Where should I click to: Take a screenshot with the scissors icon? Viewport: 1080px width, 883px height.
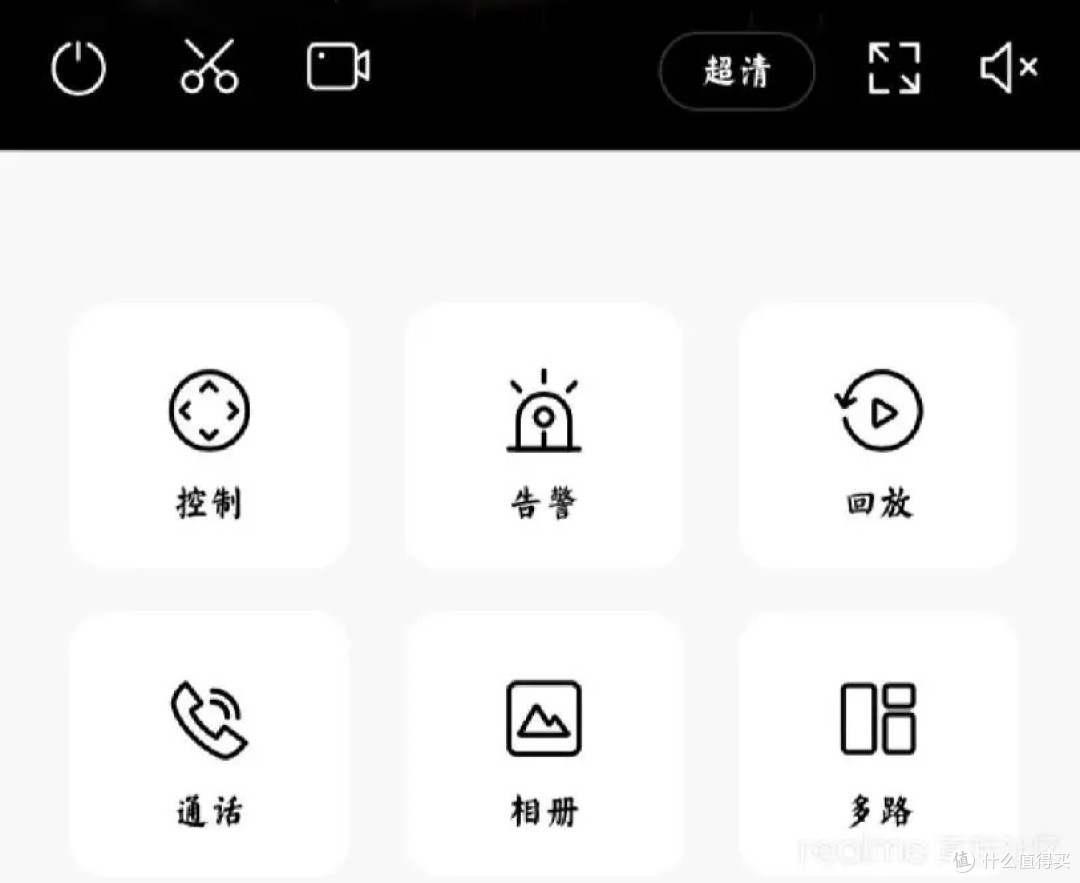[x=210, y=66]
